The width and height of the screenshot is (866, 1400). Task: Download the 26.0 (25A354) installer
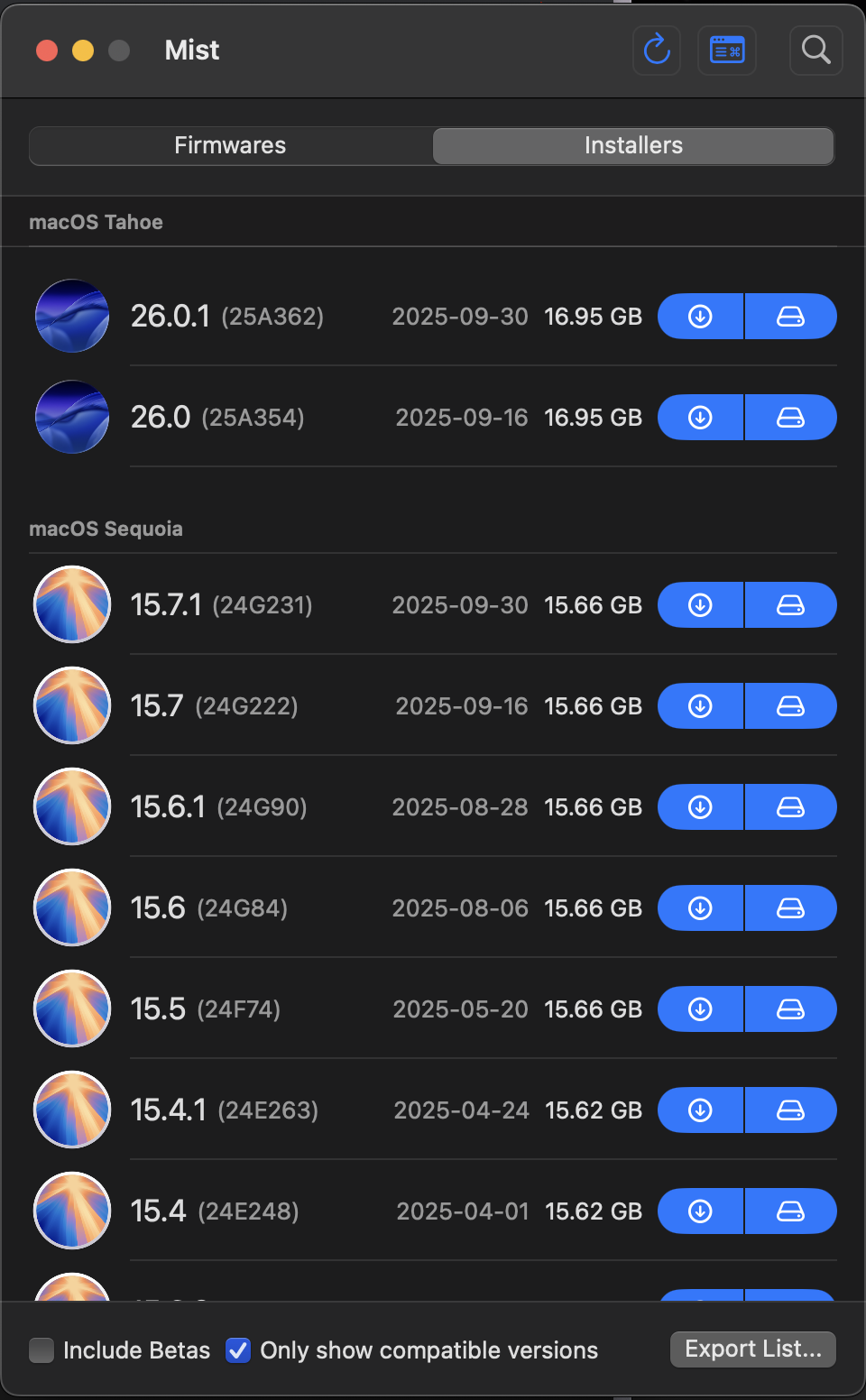tap(700, 418)
